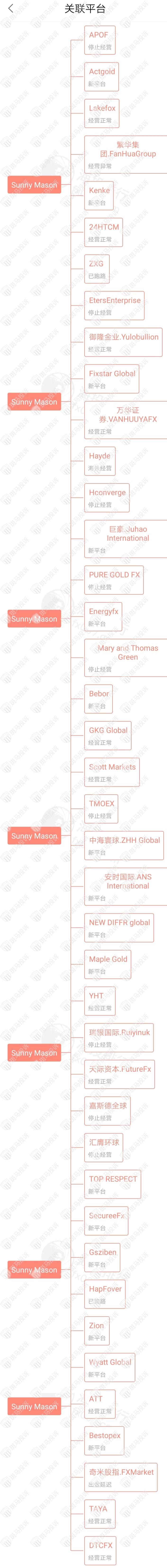Open the Hconverge node
This screenshot has height=1568, width=167.
click(107, 498)
